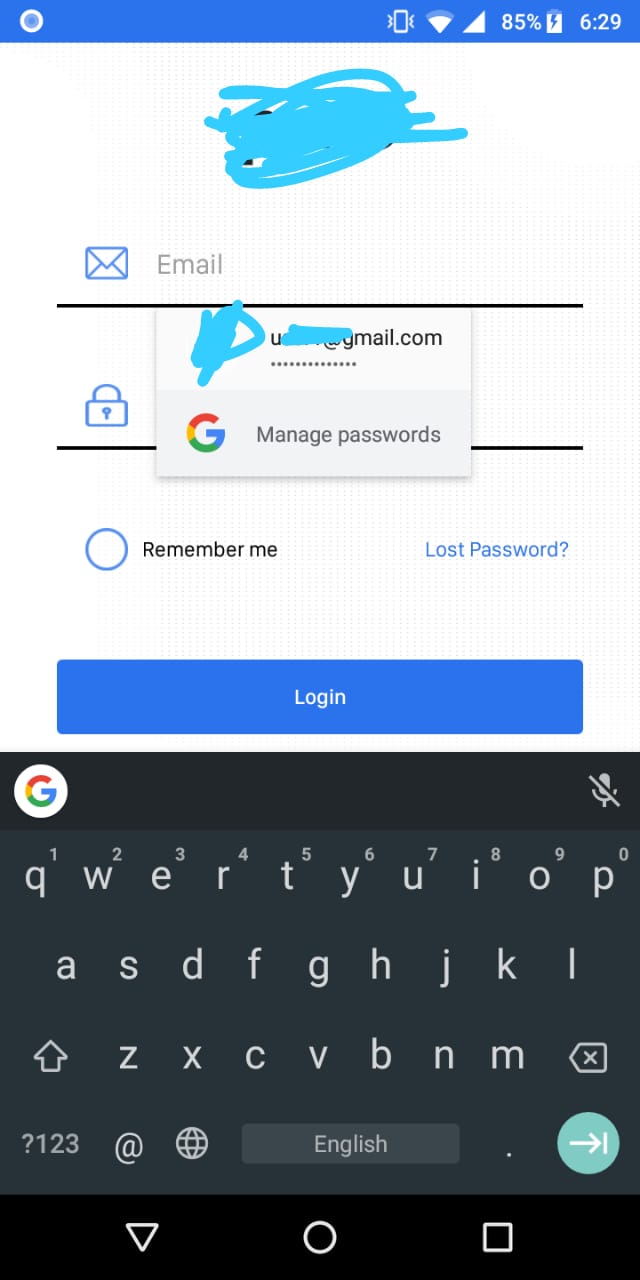The width and height of the screenshot is (640, 1280).
Task: Switch to the ?123 symbols keyboard
Action: pos(50,1144)
